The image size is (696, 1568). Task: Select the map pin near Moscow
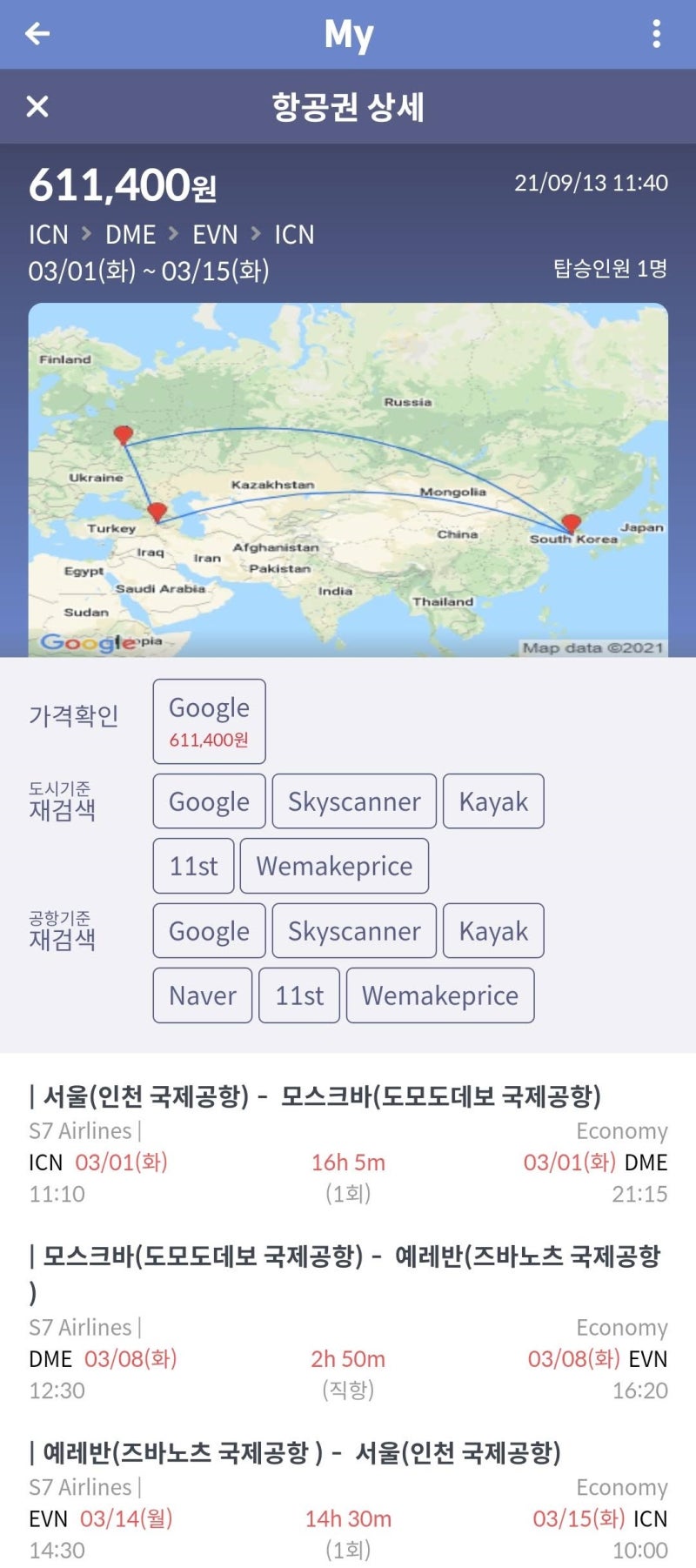(124, 432)
